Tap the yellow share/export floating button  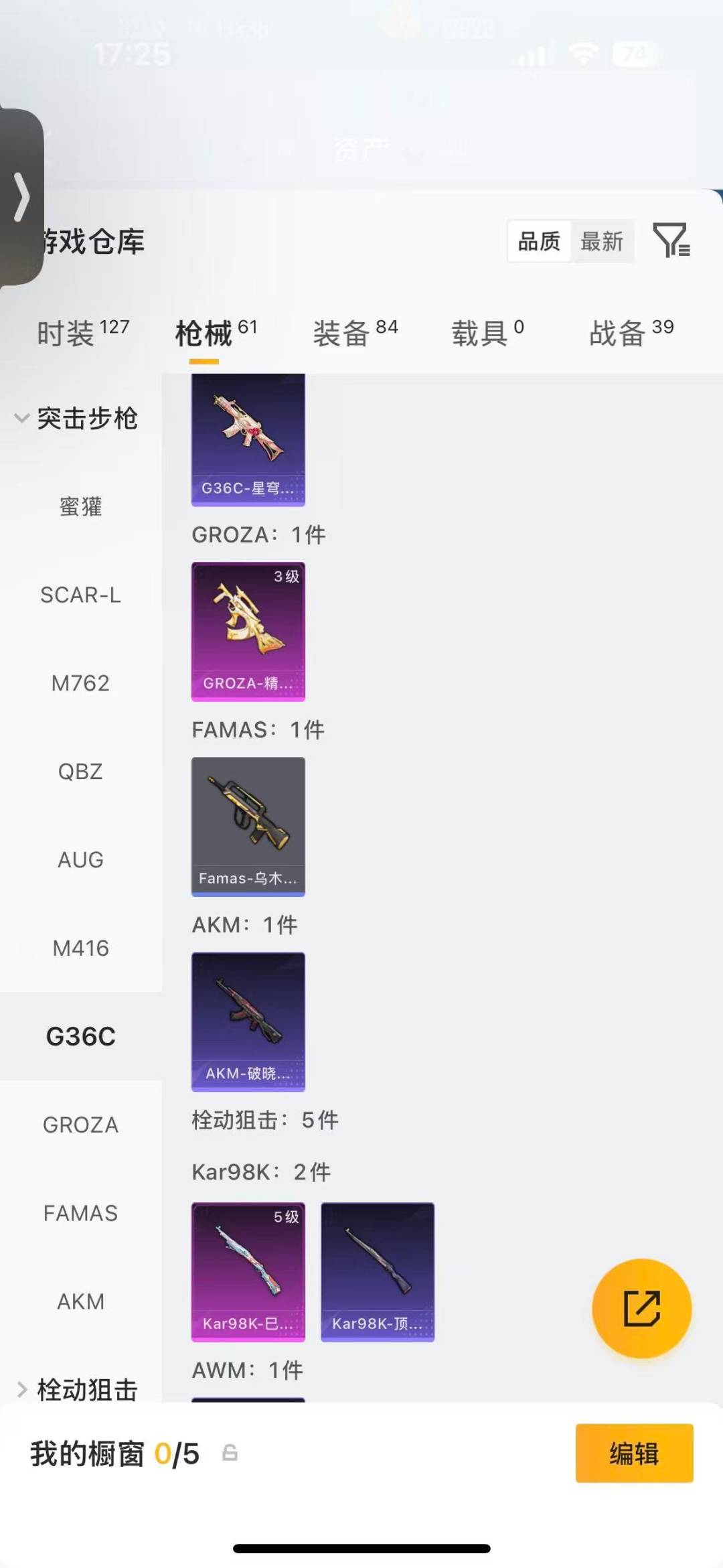click(x=641, y=1309)
